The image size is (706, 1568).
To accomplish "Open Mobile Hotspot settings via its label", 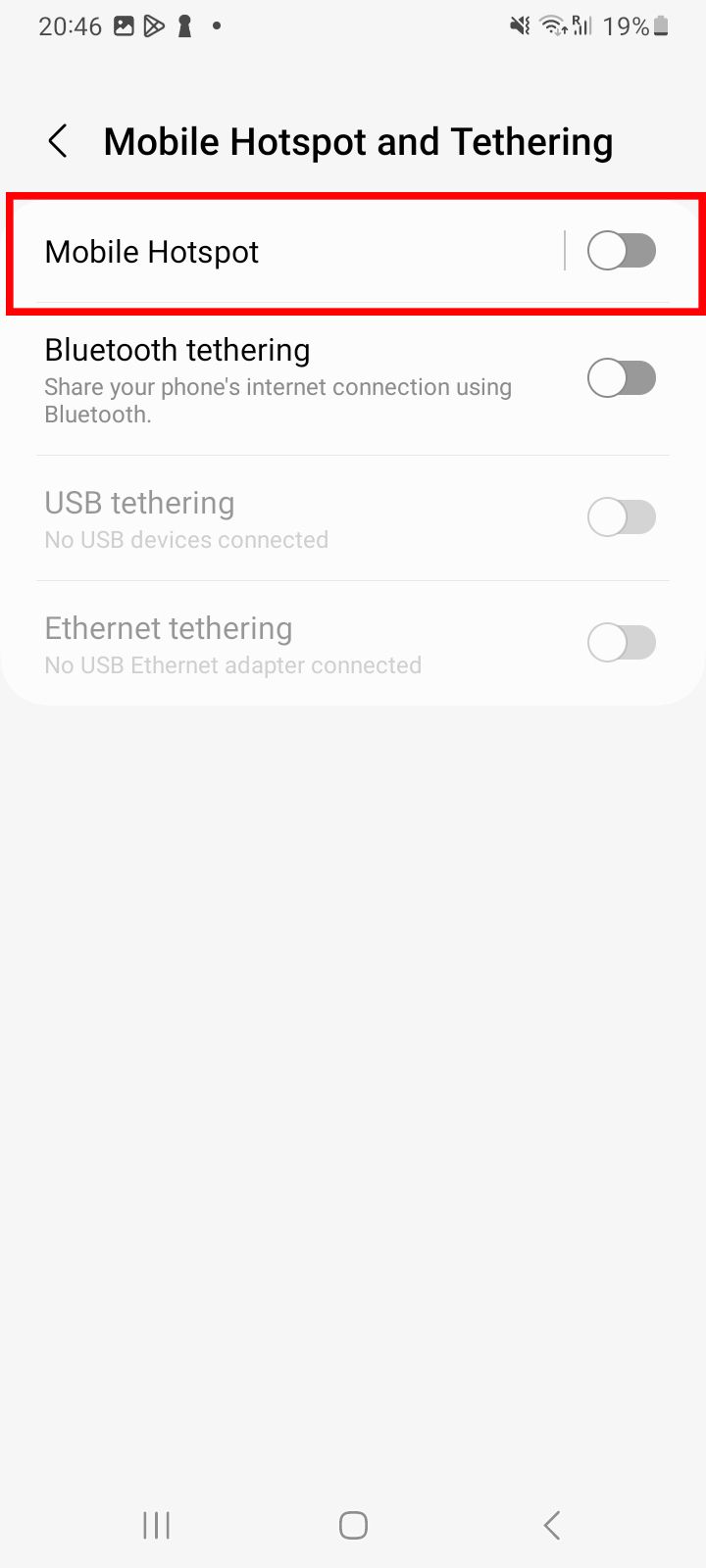I will click(x=151, y=251).
